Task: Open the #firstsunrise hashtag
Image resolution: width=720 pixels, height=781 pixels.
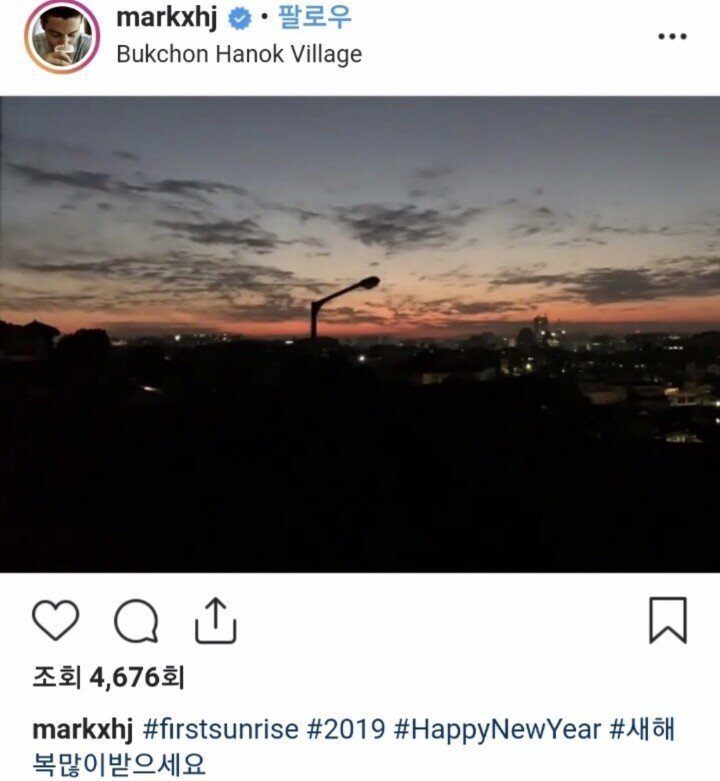Action: point(220,729)
